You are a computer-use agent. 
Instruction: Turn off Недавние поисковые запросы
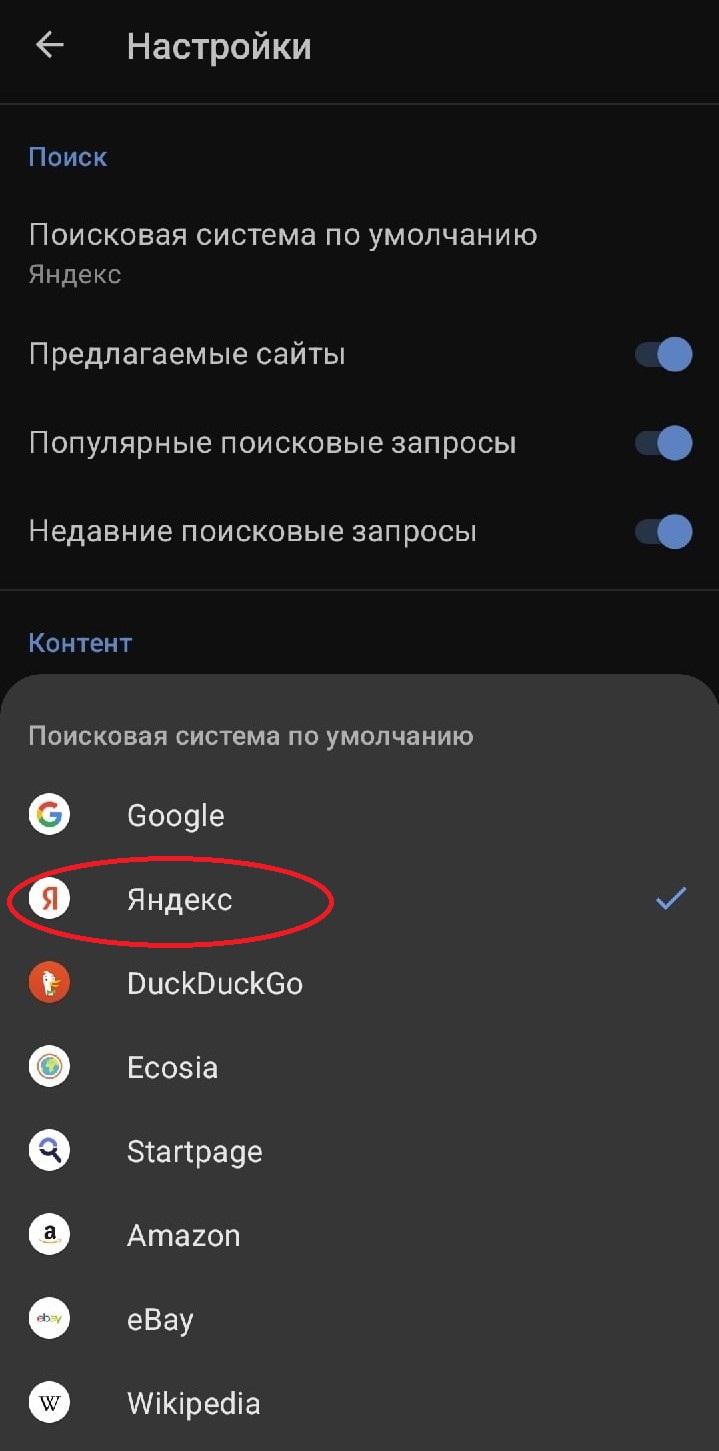click(665, 531)
